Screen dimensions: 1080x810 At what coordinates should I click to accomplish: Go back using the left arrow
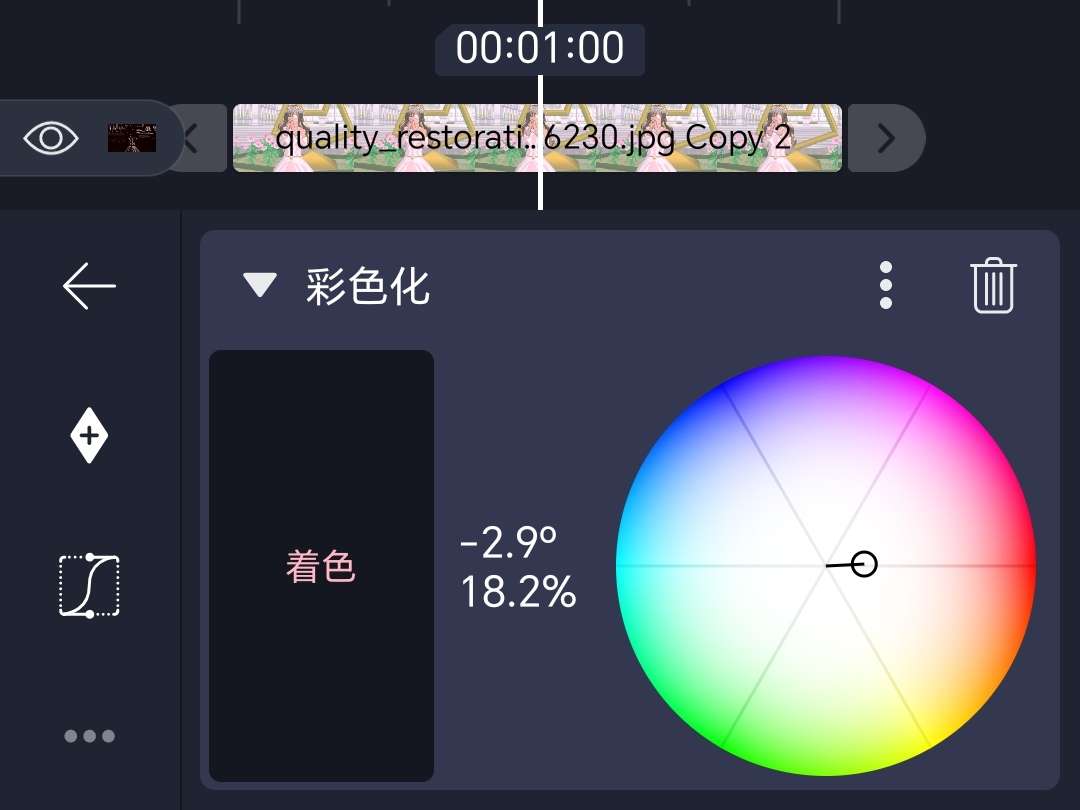[89, 286]
